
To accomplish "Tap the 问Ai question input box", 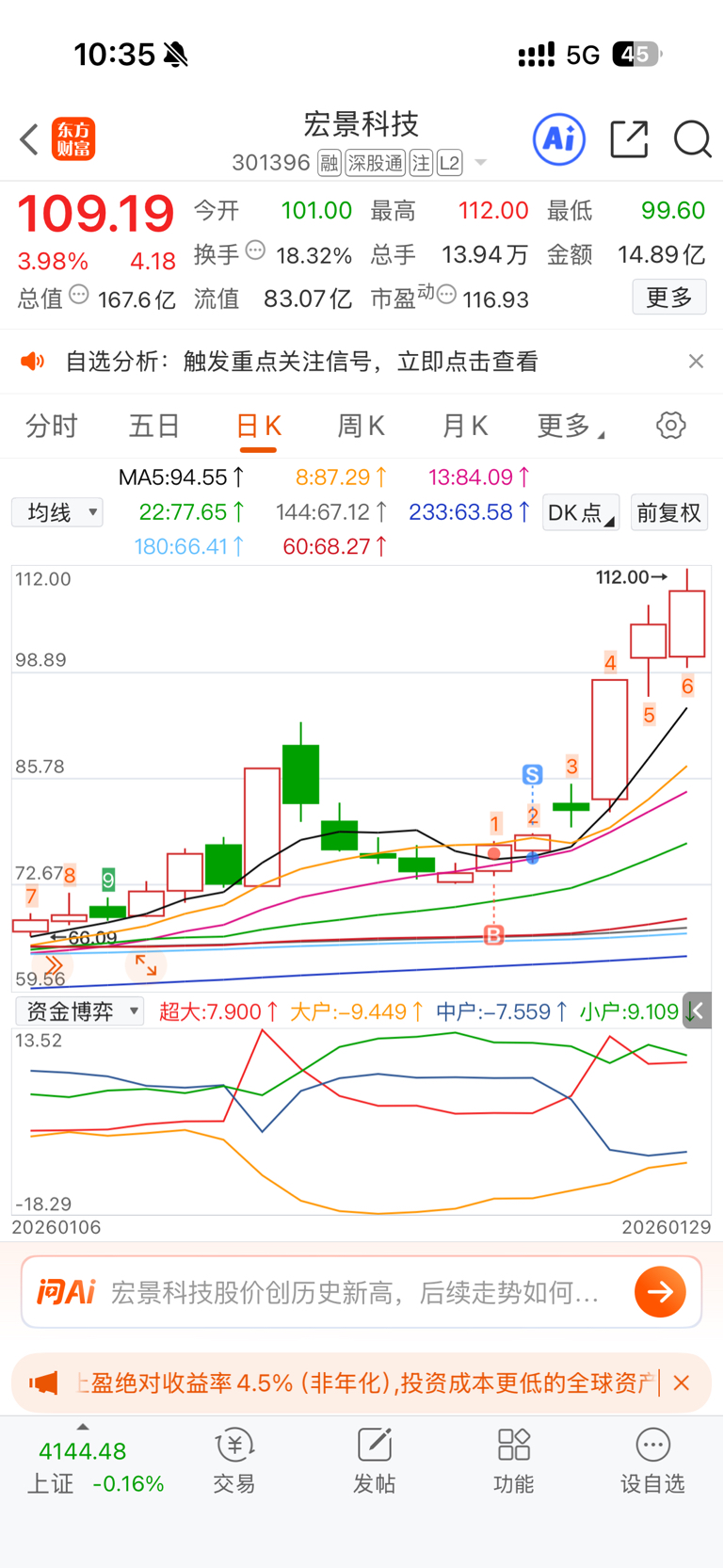I will point(358,1292).
